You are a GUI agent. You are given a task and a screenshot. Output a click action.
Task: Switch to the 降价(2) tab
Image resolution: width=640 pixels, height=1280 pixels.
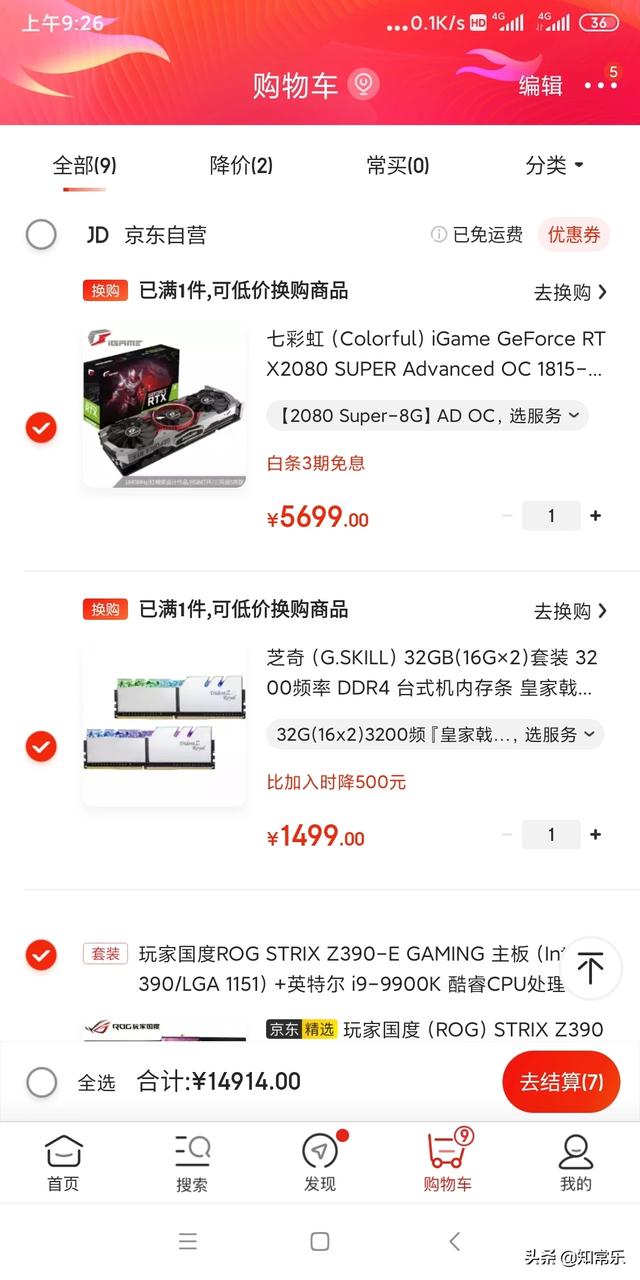[x=241, y=166]
